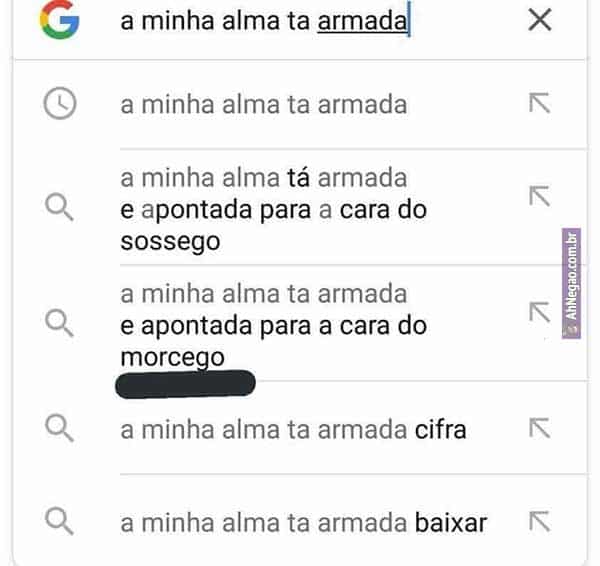This screenshot has height=566, width=600.
Task: Pick the suggestion 'a minha alma ta armada baixar'
Action: click(x=303, y=522)
